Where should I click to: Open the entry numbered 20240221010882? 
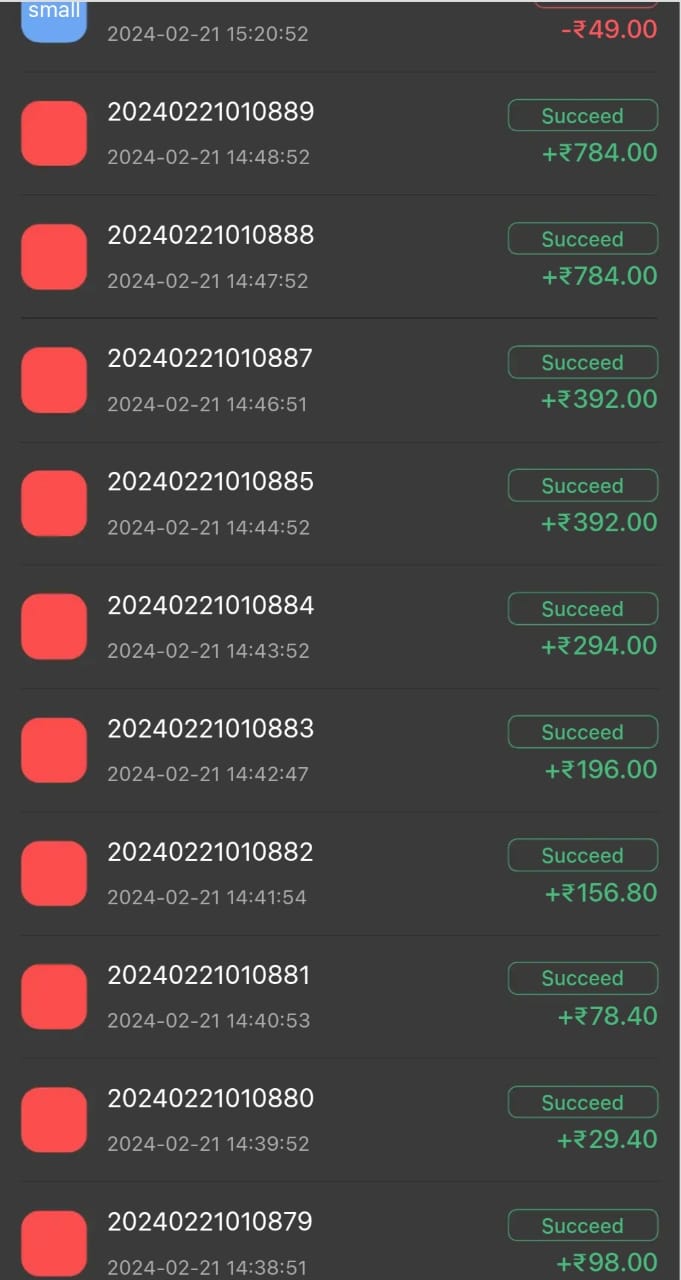pyautogui.click(x=210, y=852)
